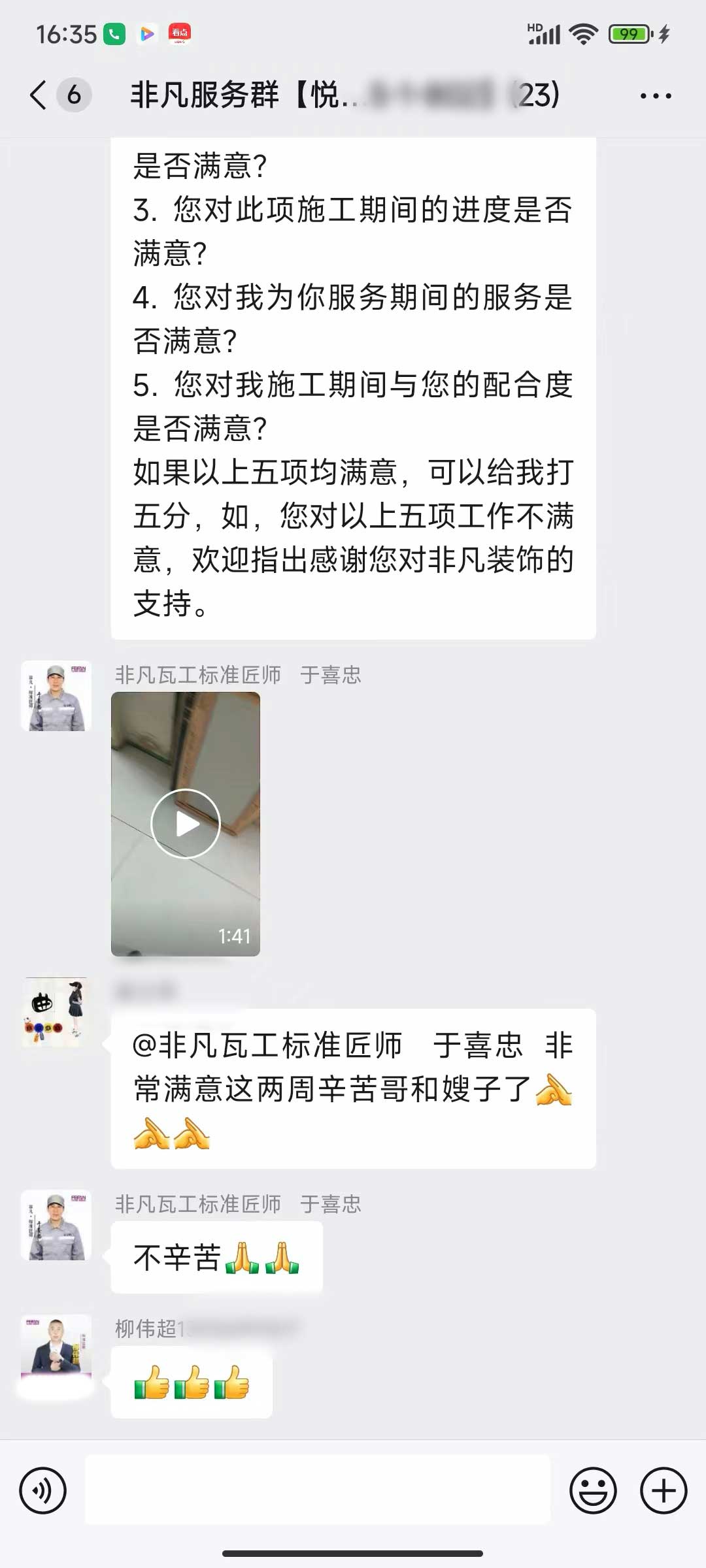Open 于喜忠's avatar beside the video
The image size is (706, 1568).
coord(56,696)
